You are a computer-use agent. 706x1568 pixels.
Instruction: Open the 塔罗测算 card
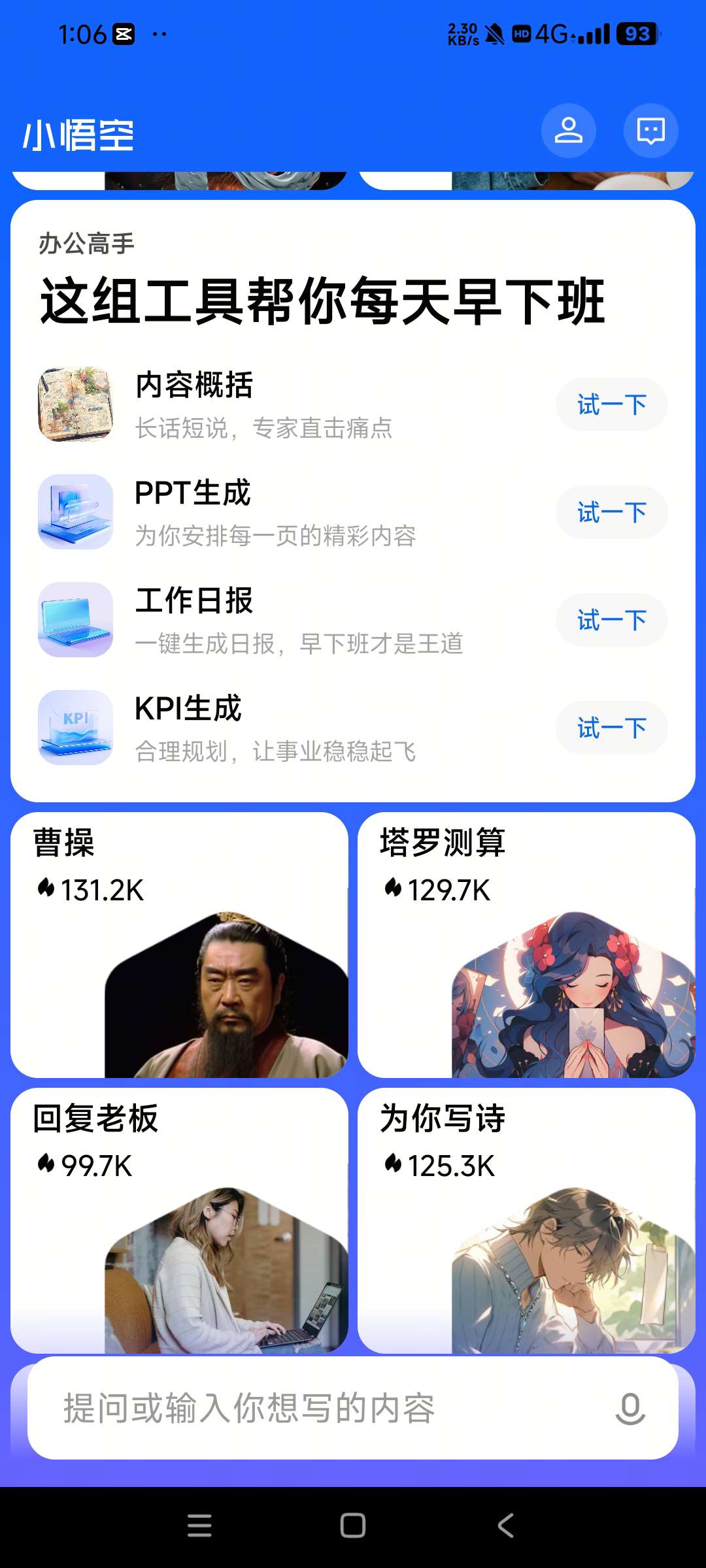(x=526, y=945)
